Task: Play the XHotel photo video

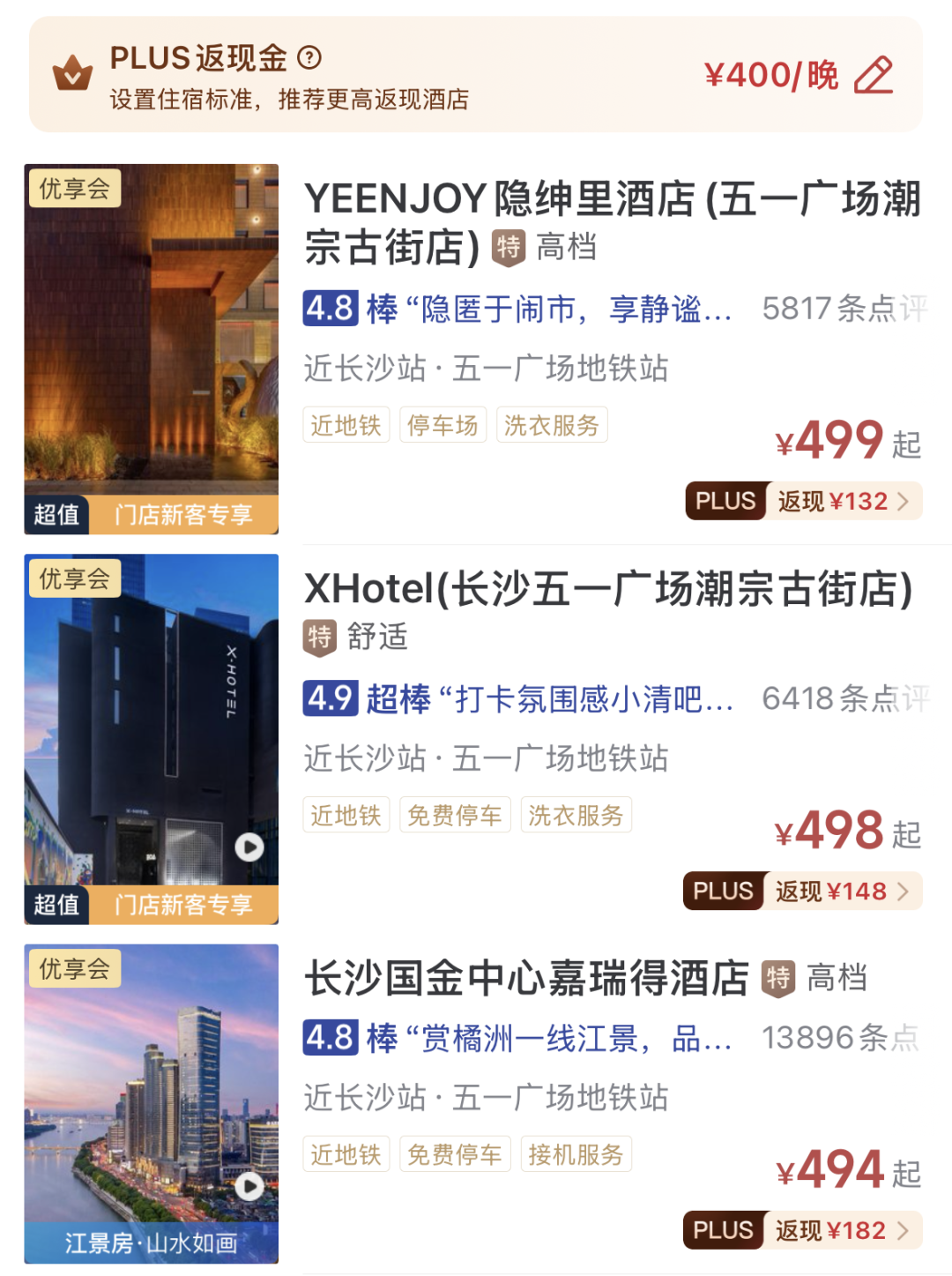Action: 249,847
